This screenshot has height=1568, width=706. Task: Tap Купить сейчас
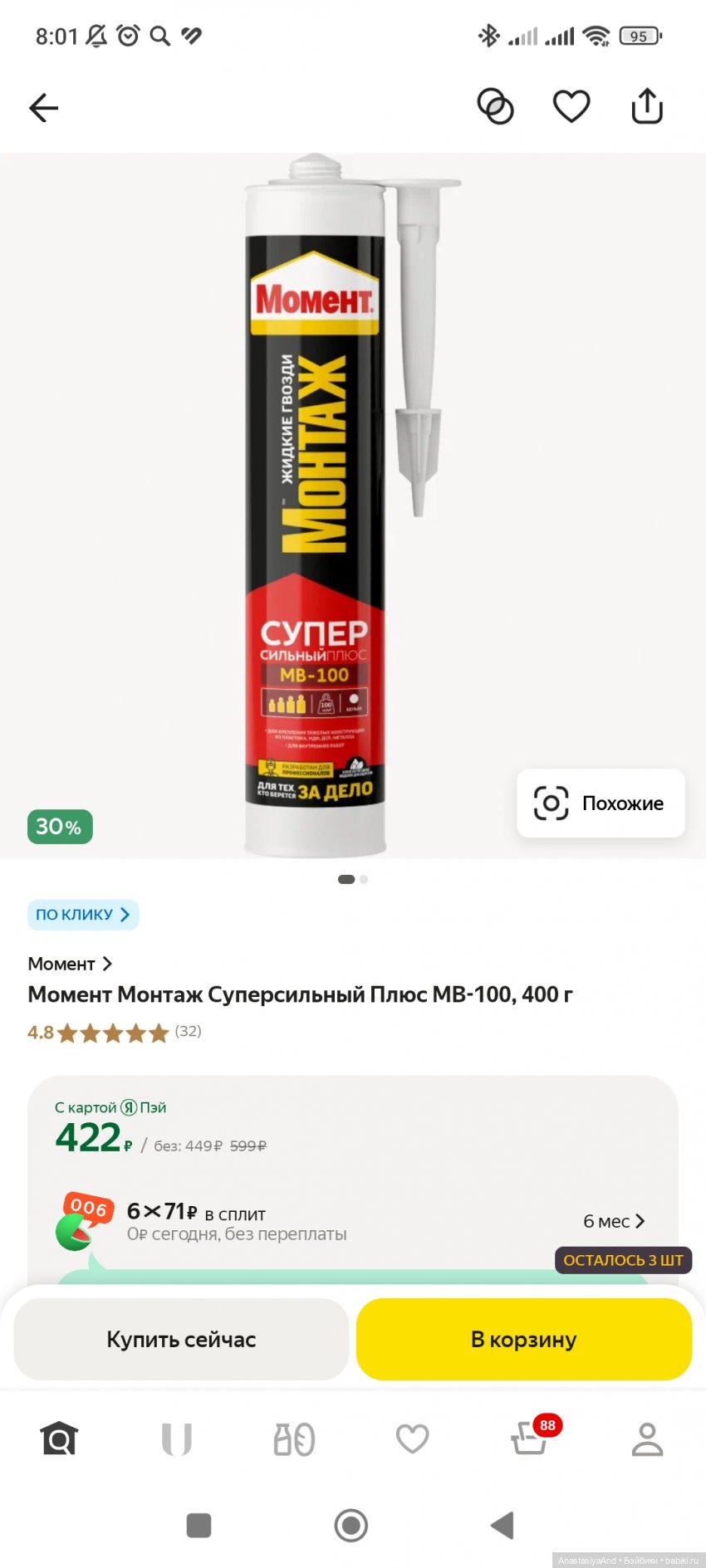point(181,1339)
